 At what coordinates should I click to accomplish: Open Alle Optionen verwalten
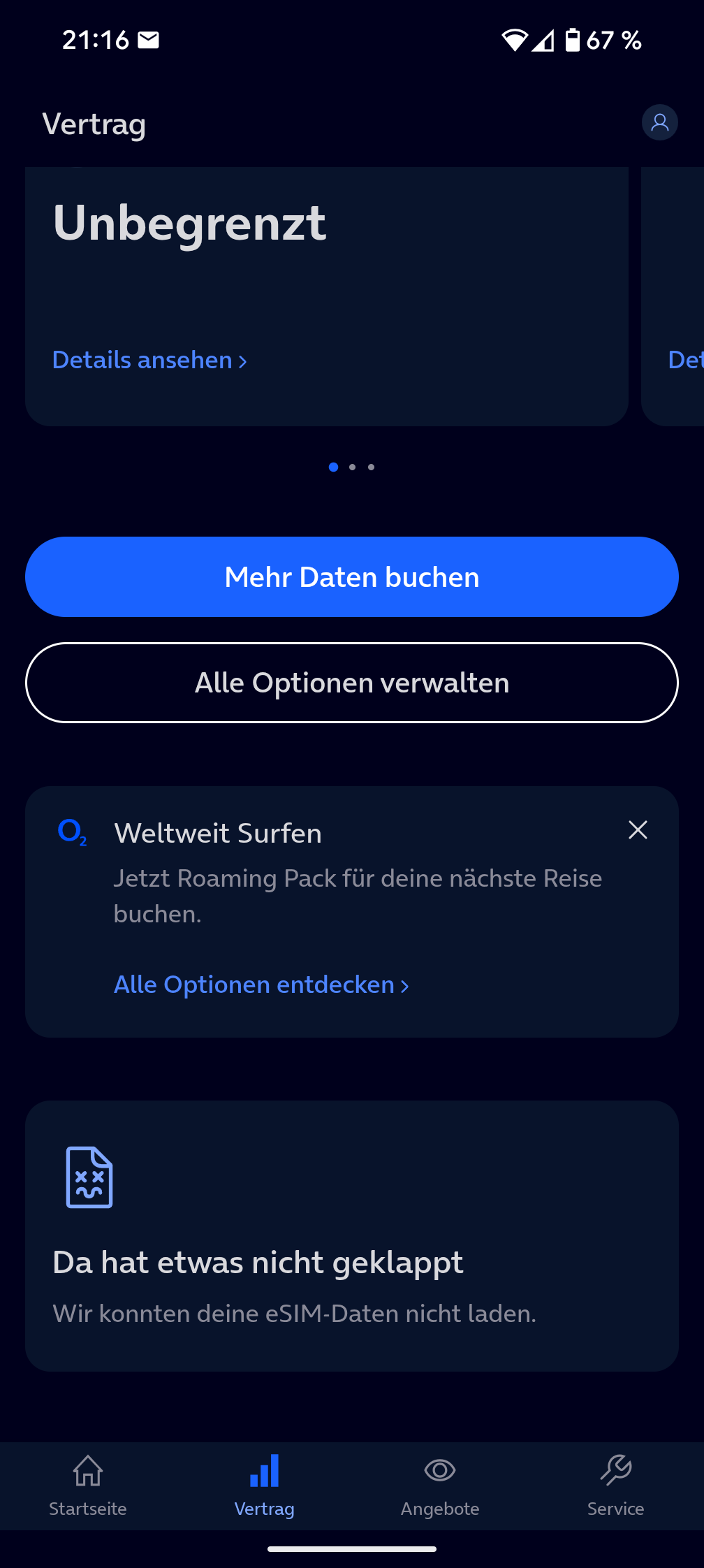tap(352, 683)
